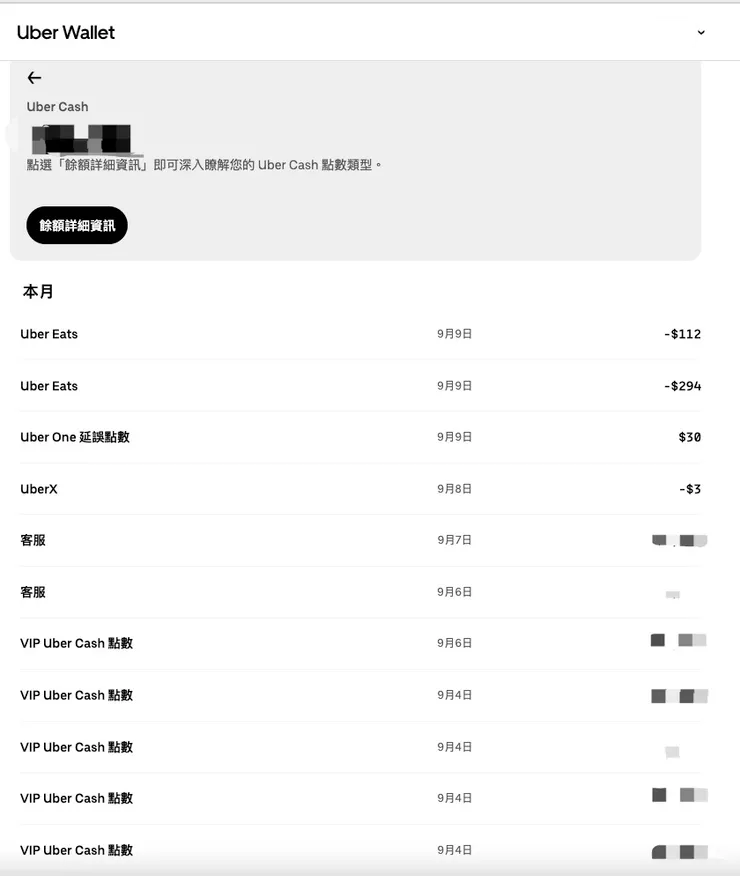740x876 pixels.
Task: Click the 9月9日 date next to Uber One 延誤點數
Action: 455,437
